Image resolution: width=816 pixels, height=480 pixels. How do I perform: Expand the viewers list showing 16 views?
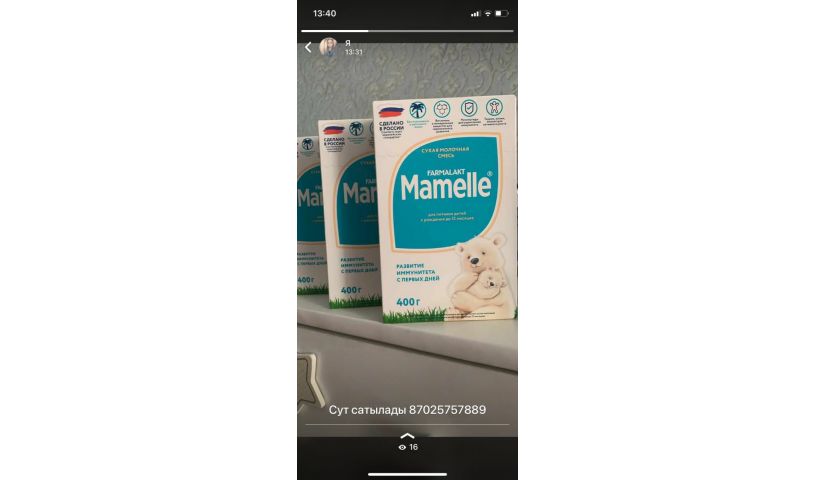pos(407,441)
